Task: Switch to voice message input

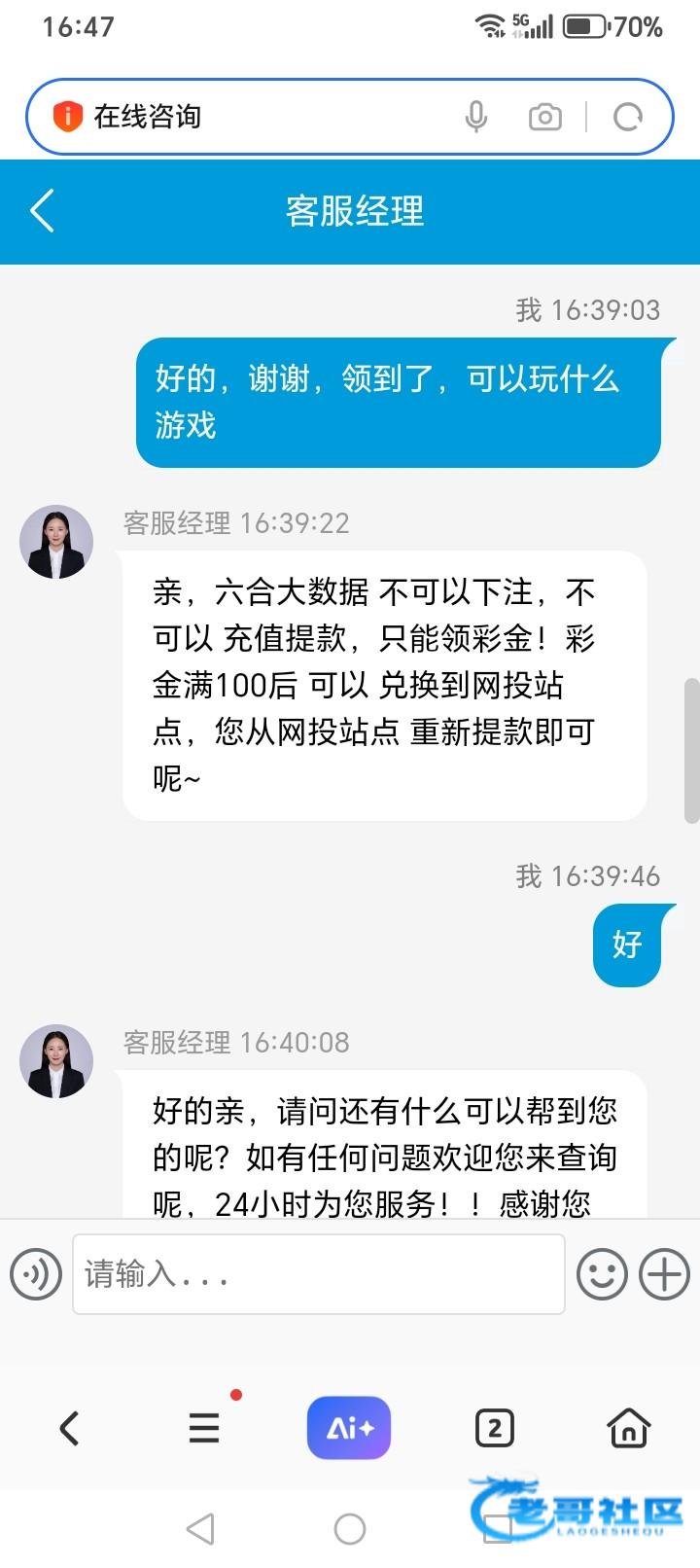Action: tap(36, 1274)
